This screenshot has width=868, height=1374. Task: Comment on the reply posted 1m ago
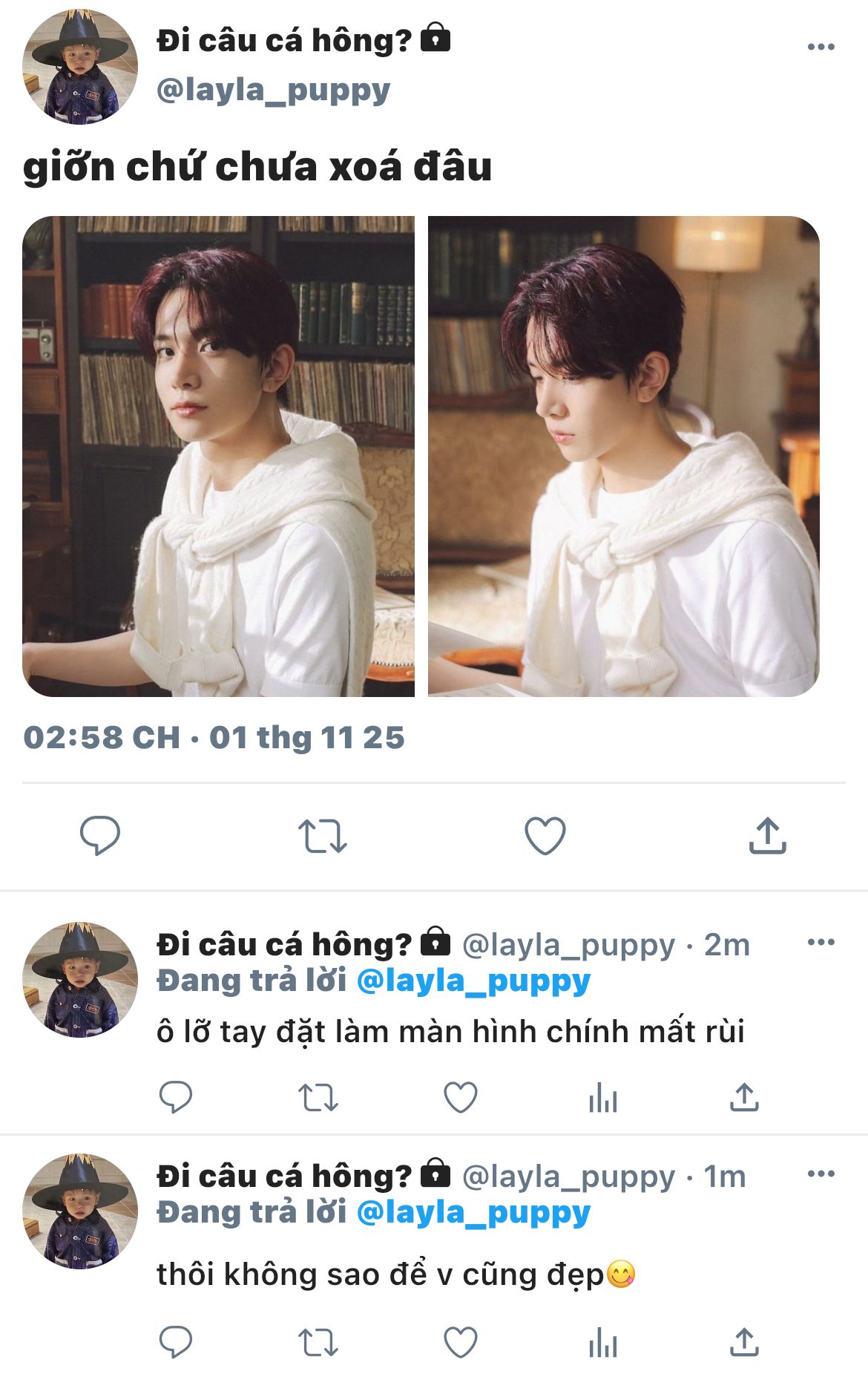pos(176,1342)
